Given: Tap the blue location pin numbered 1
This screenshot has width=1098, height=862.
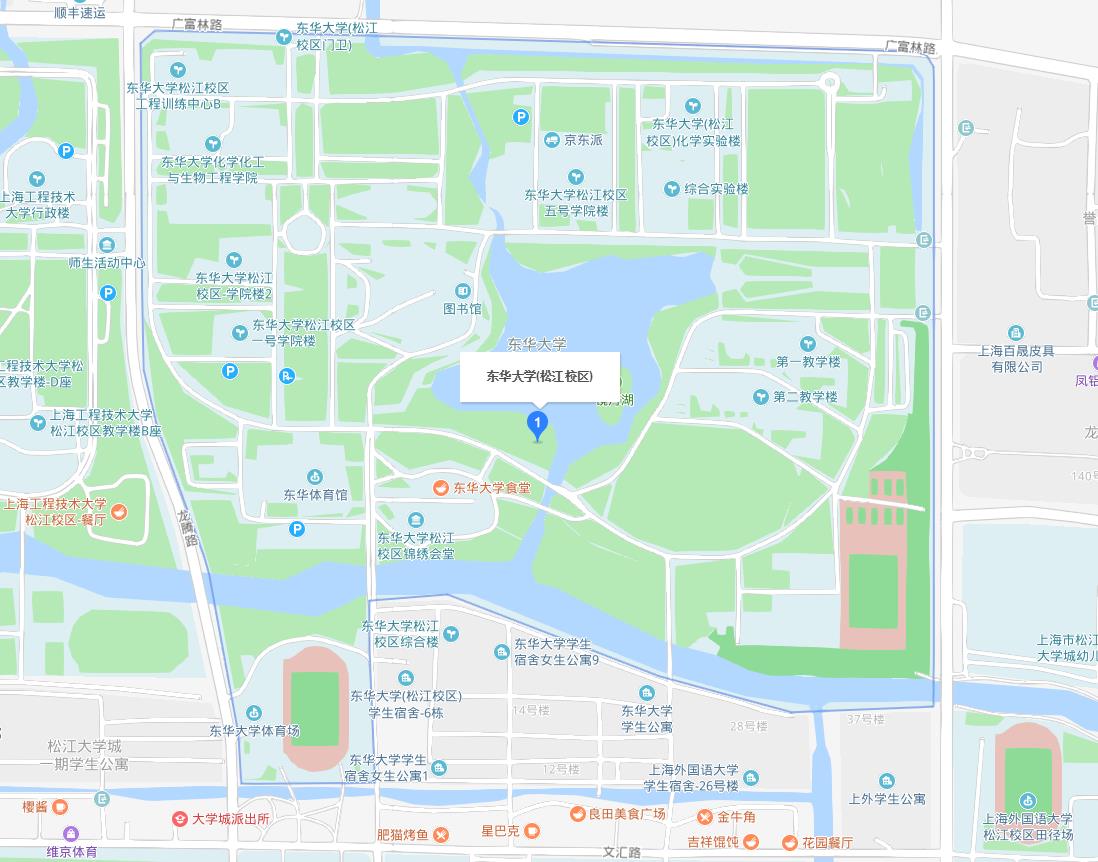Looking at the screenshot, I should 538,426.
